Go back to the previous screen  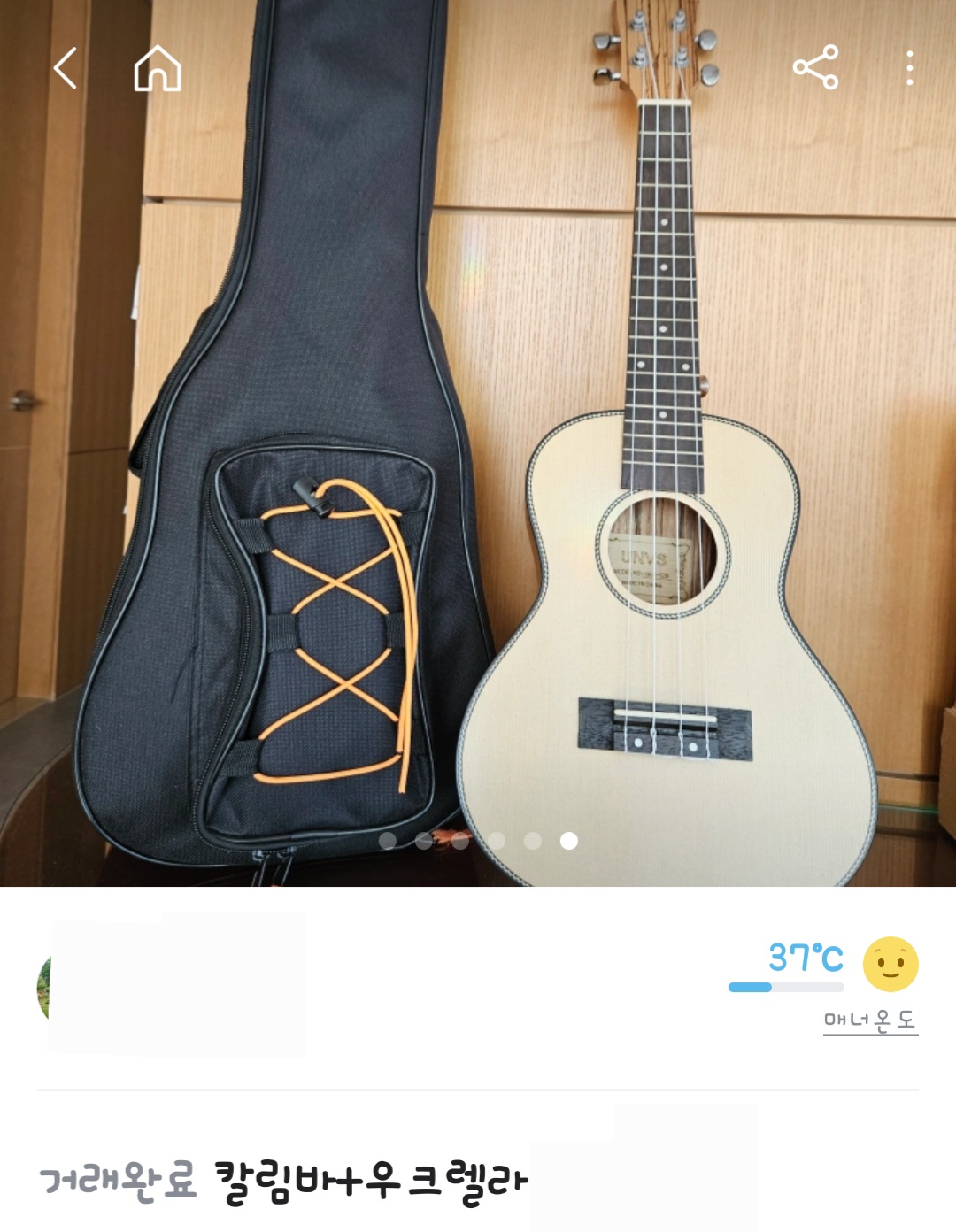click(66, 68)
